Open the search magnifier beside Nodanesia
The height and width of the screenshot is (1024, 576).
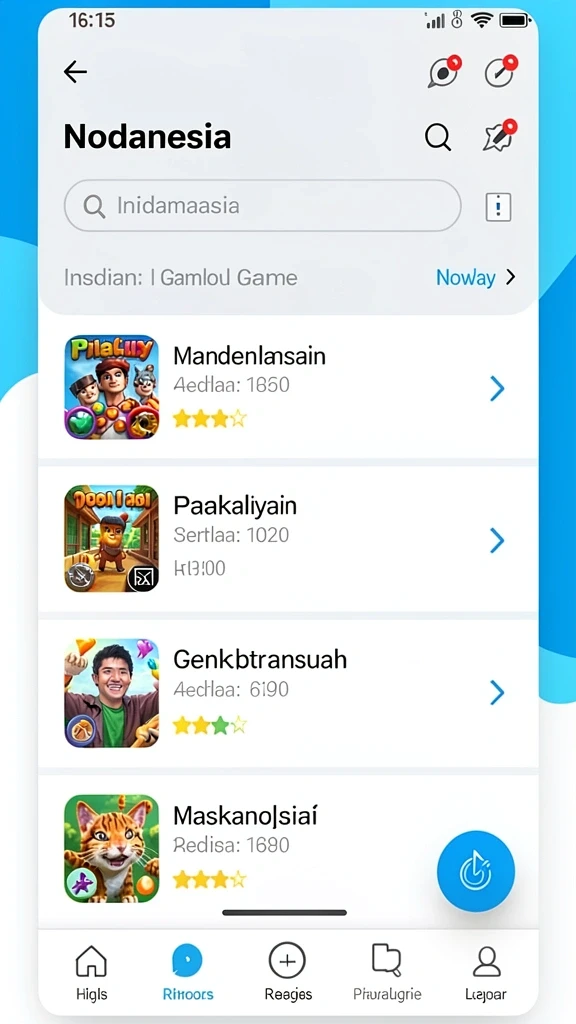click(x=438, y=137)
